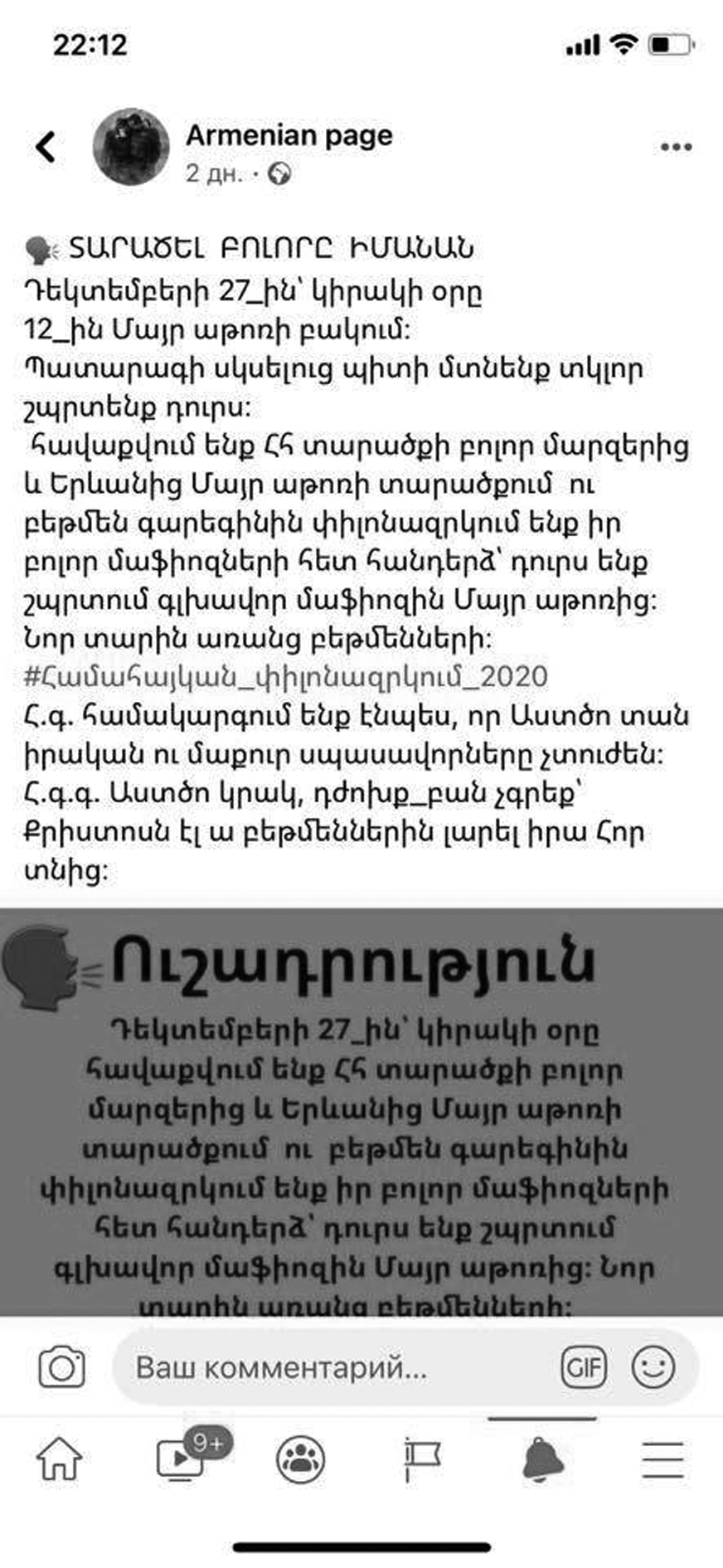The image size is (723, 1568).
Task: Open the attached Ուշադրություն image
Action: pyautogui.click(x=361, y=1112)
